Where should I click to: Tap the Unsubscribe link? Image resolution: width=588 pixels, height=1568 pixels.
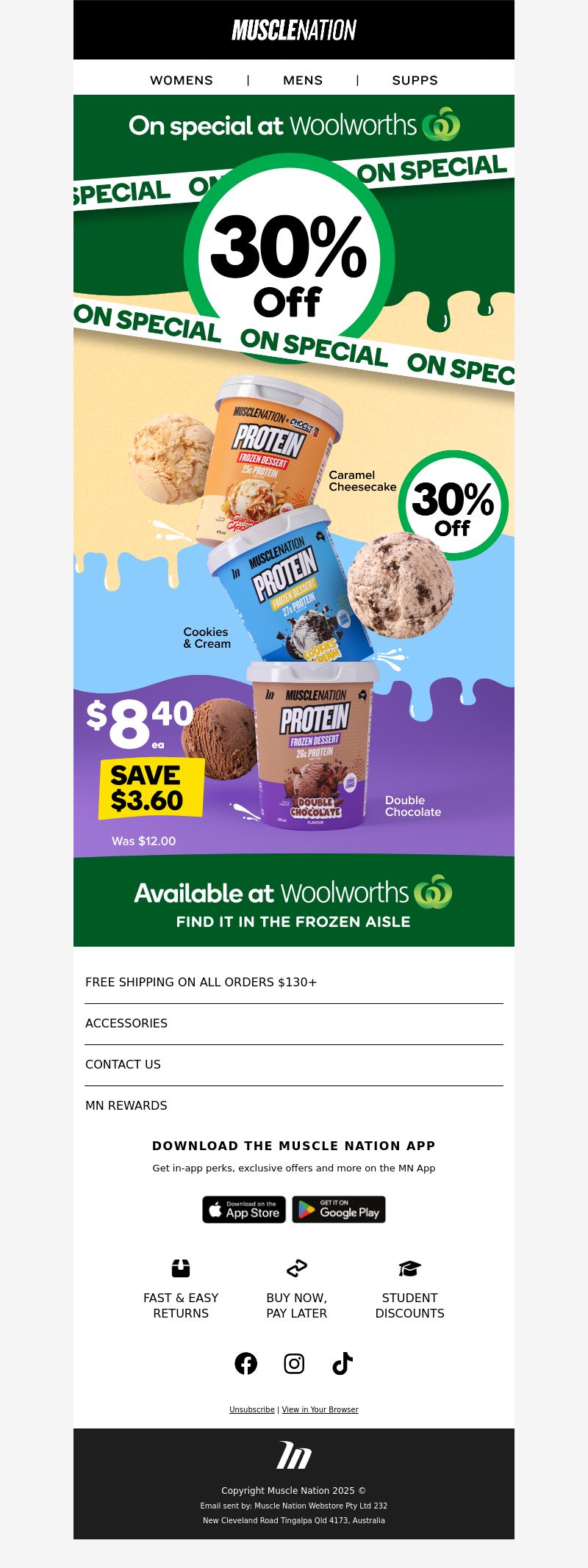pyautogui.click(x=252, y=1409)
